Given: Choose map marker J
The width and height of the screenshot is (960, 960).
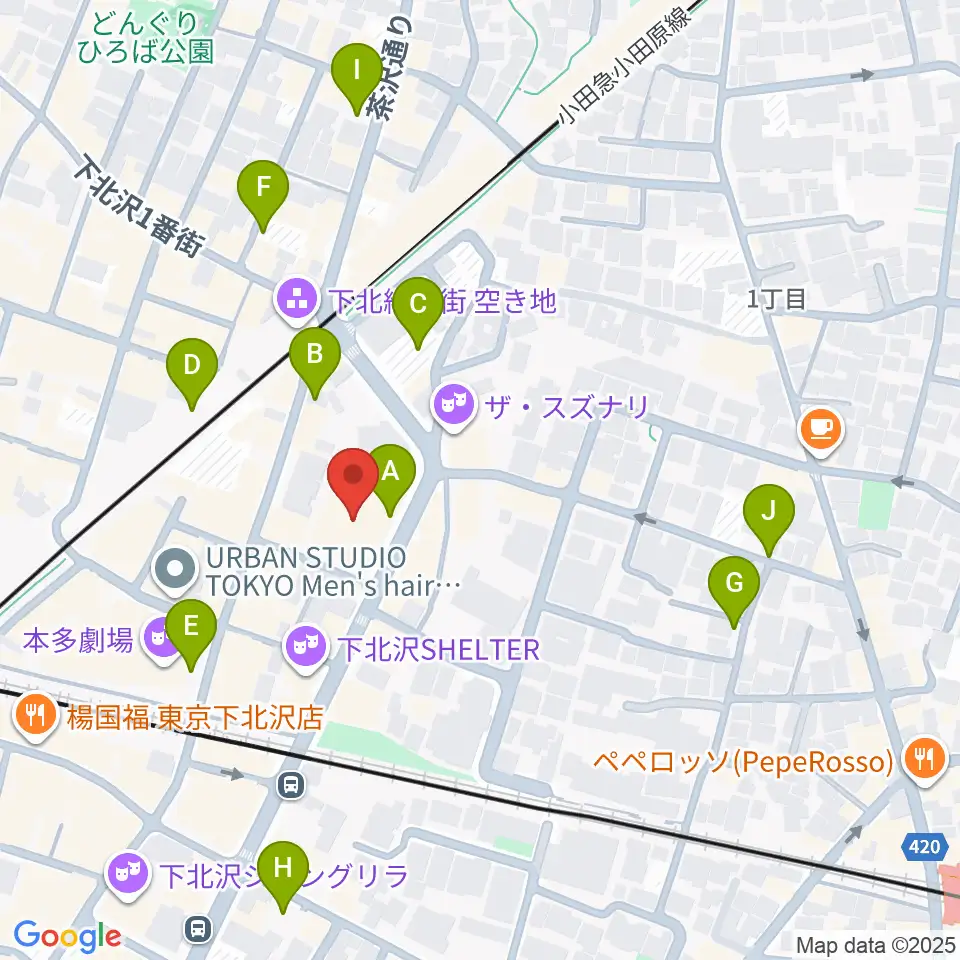Looking at the screenshot, I should tap(769, 513).
